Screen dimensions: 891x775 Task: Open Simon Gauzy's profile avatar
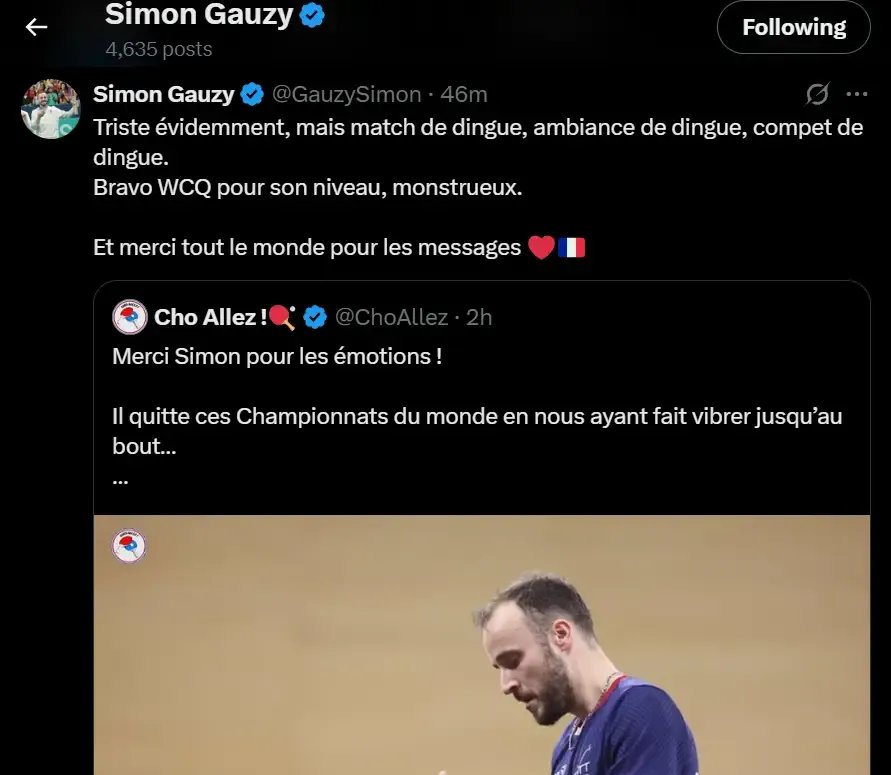pyautogui.click(x=51, y=109)
